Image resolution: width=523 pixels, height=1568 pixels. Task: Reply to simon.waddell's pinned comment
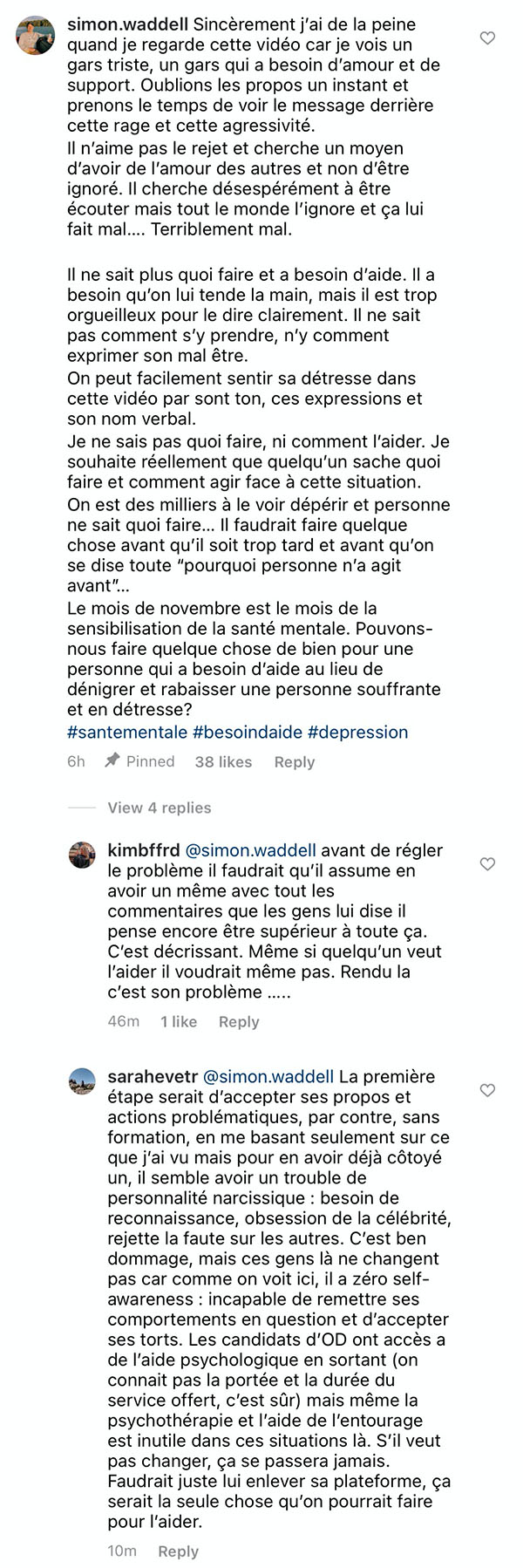tap(294, 762)
